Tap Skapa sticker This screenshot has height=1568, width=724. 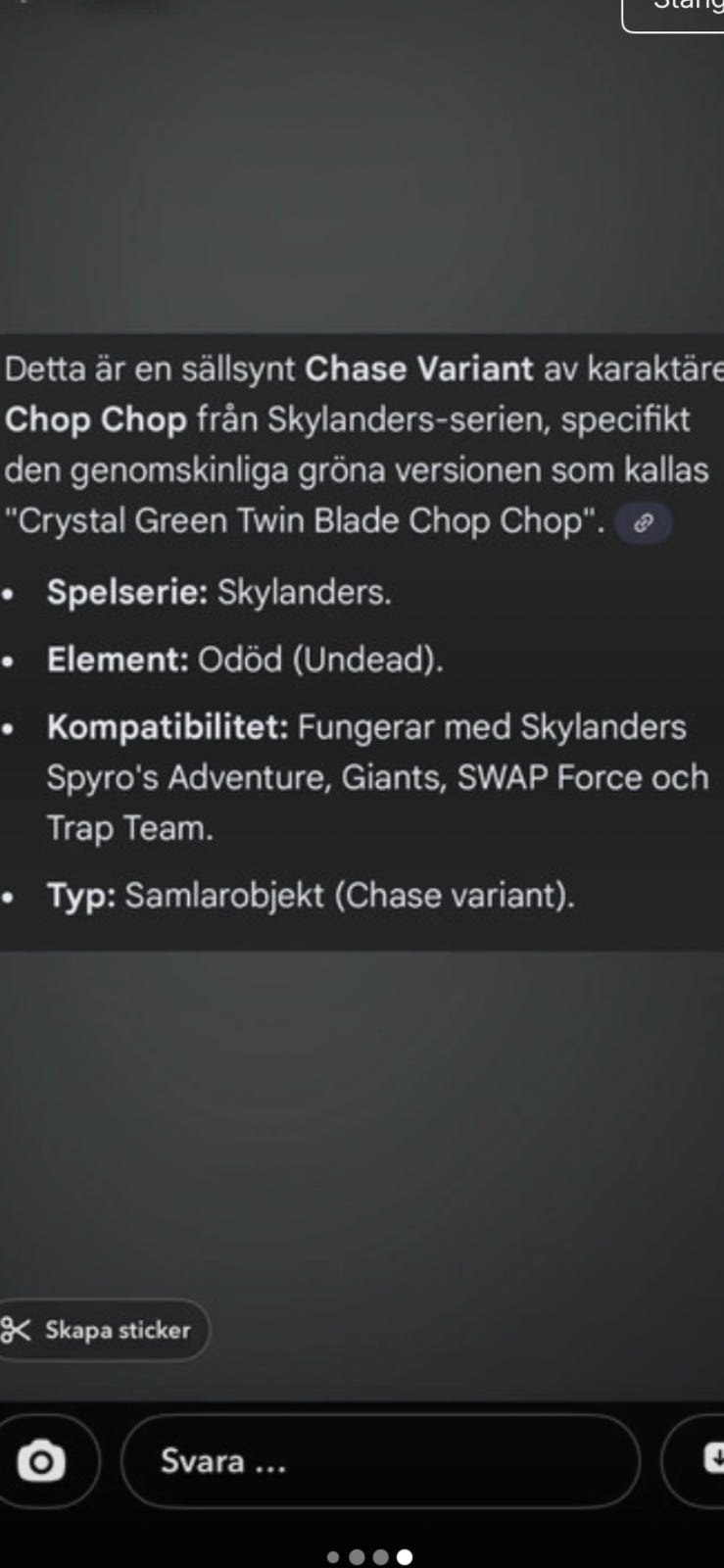pyautogui.click(x=103, y=1330)
